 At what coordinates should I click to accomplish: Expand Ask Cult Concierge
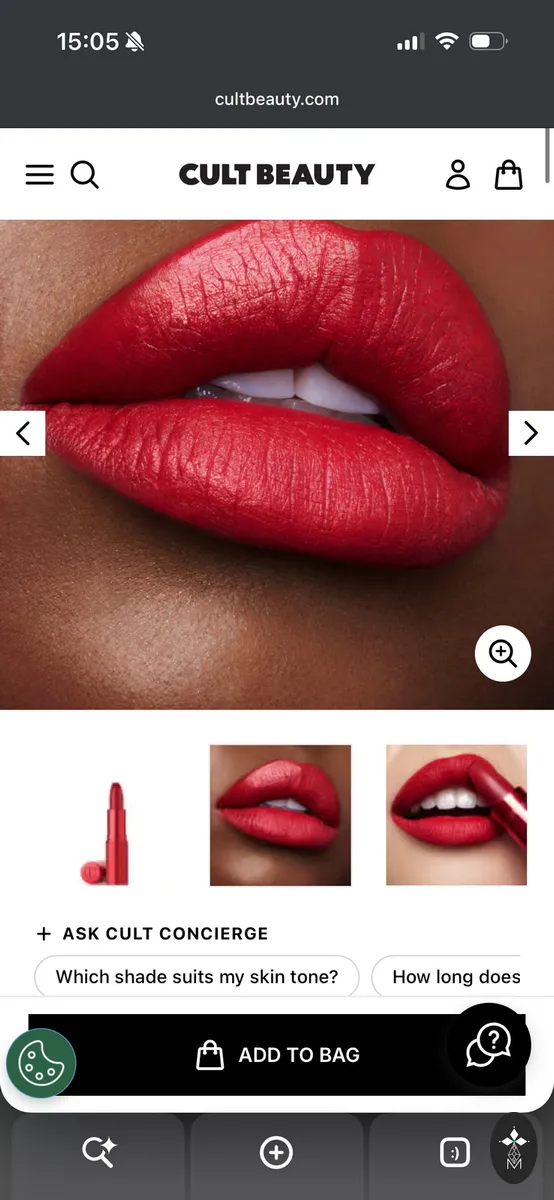coord(152,933)
